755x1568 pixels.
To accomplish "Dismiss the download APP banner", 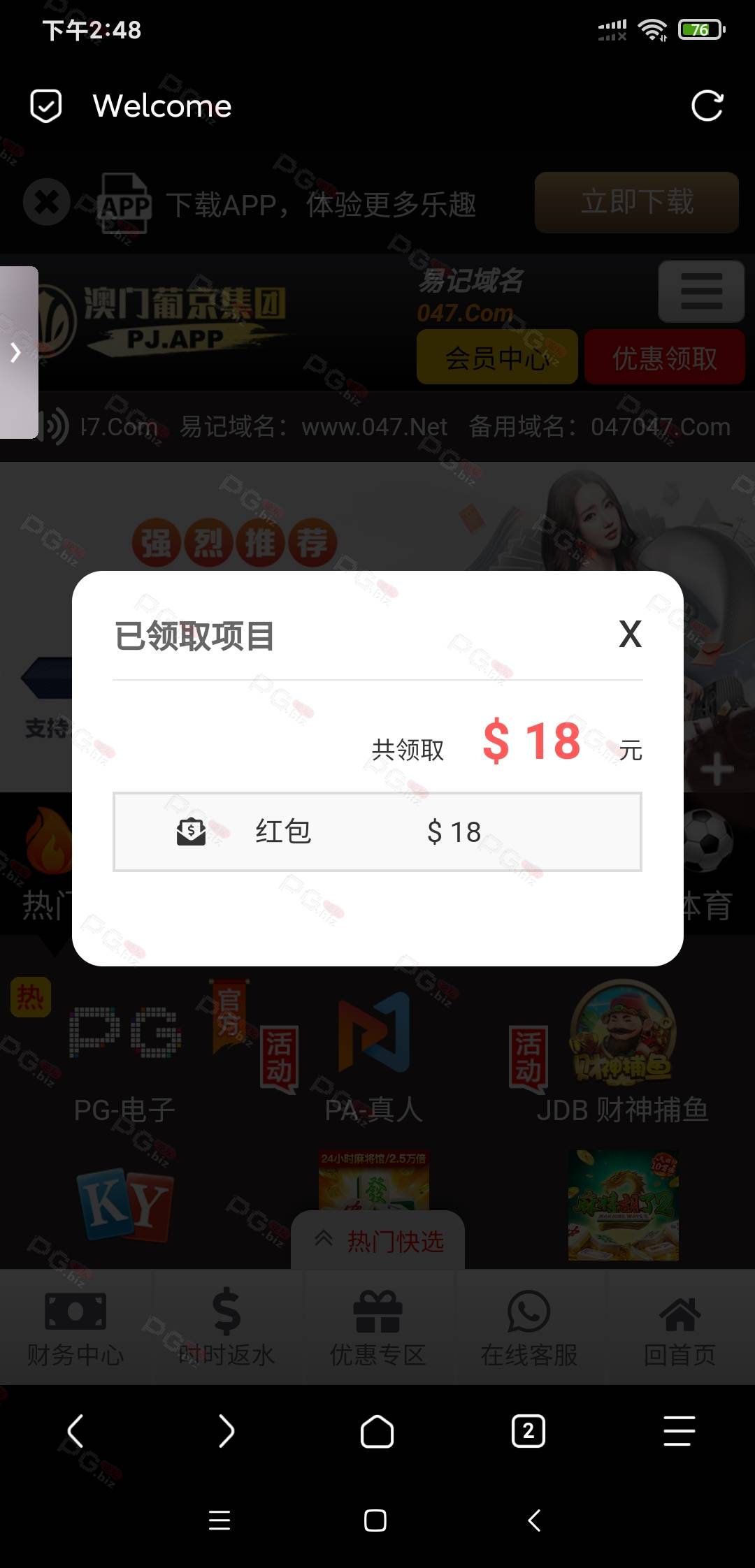I will [x=47, y=203].
